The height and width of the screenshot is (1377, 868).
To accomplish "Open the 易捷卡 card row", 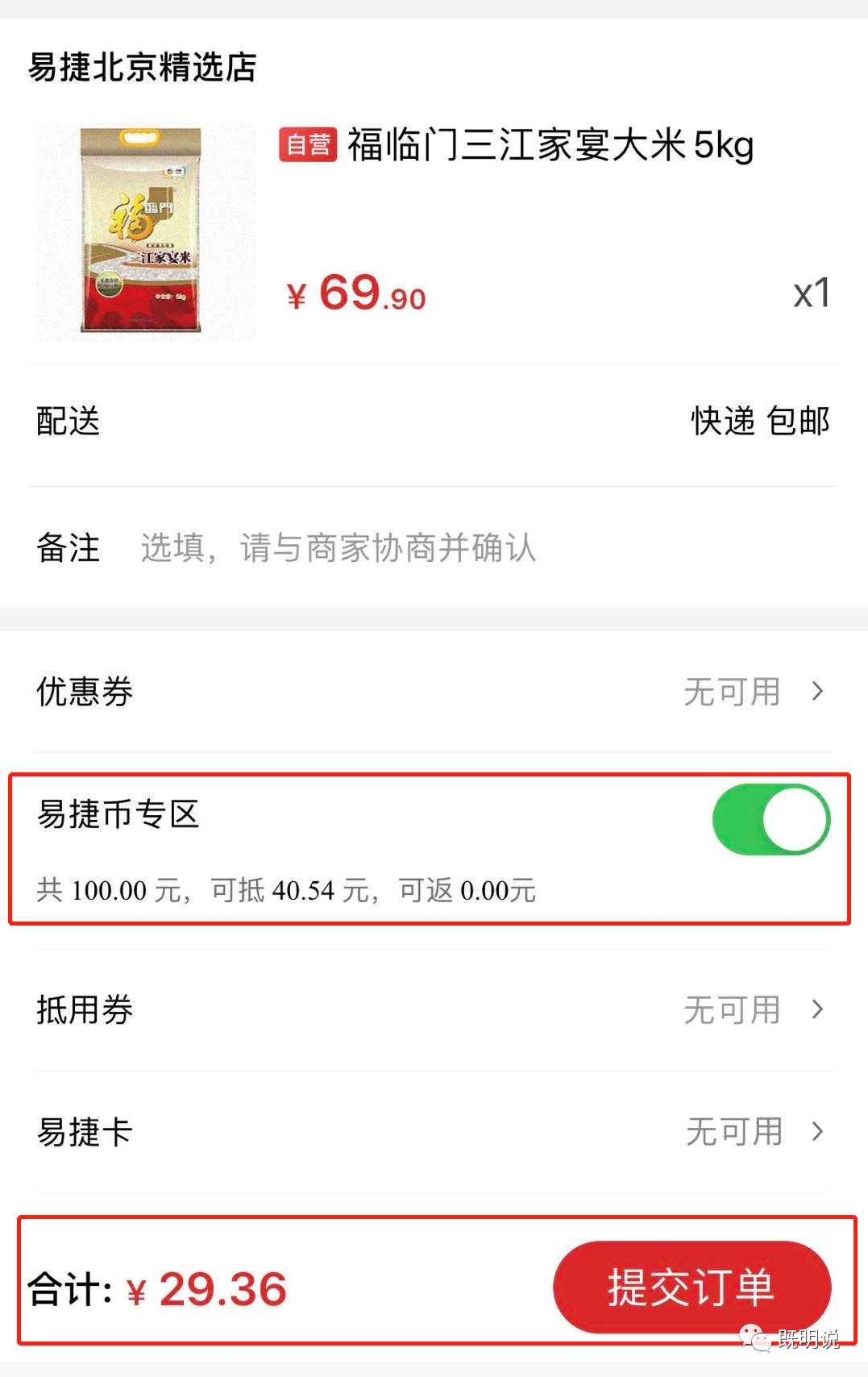I will 434,1131.
